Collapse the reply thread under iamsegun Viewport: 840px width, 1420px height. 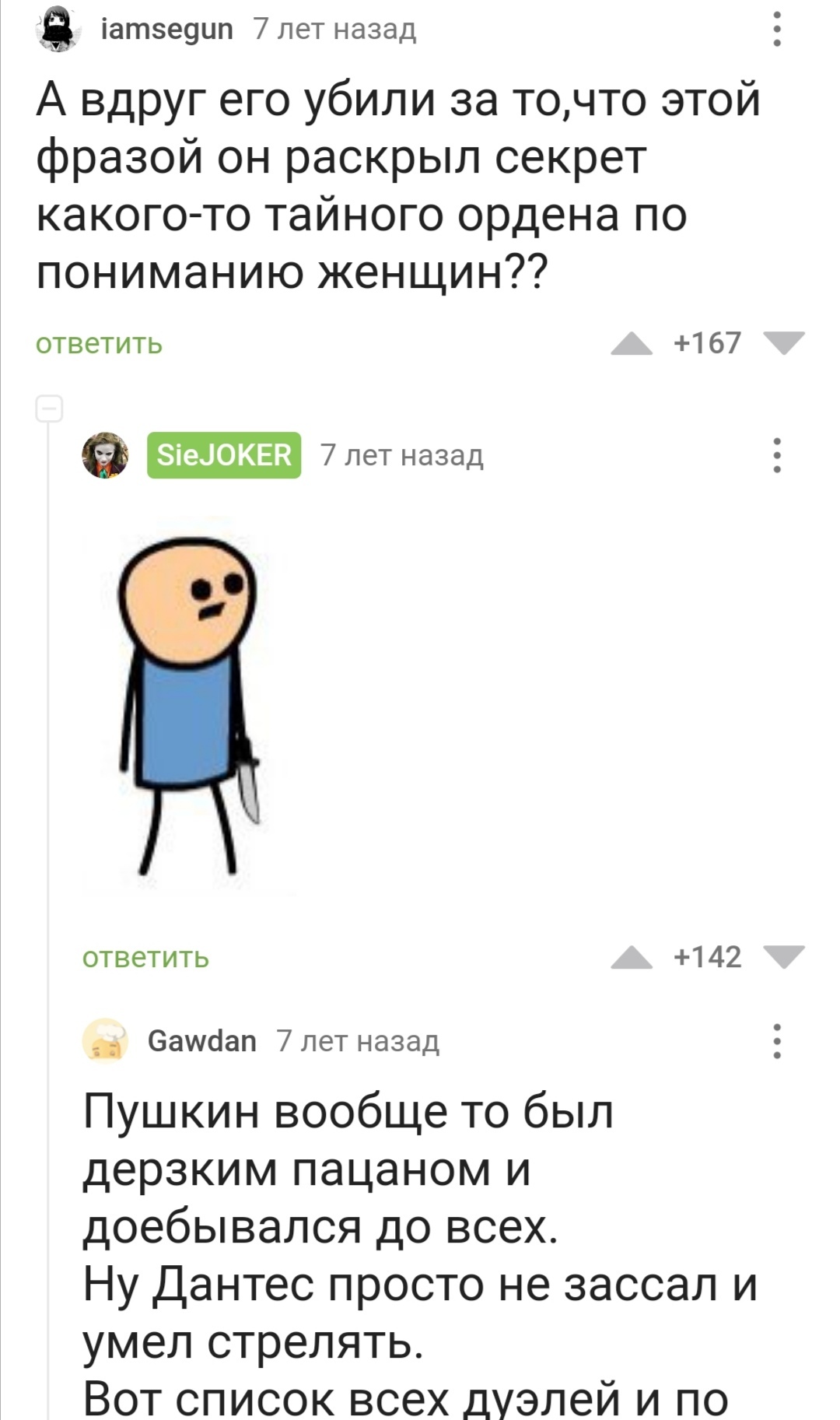(50, 408)
